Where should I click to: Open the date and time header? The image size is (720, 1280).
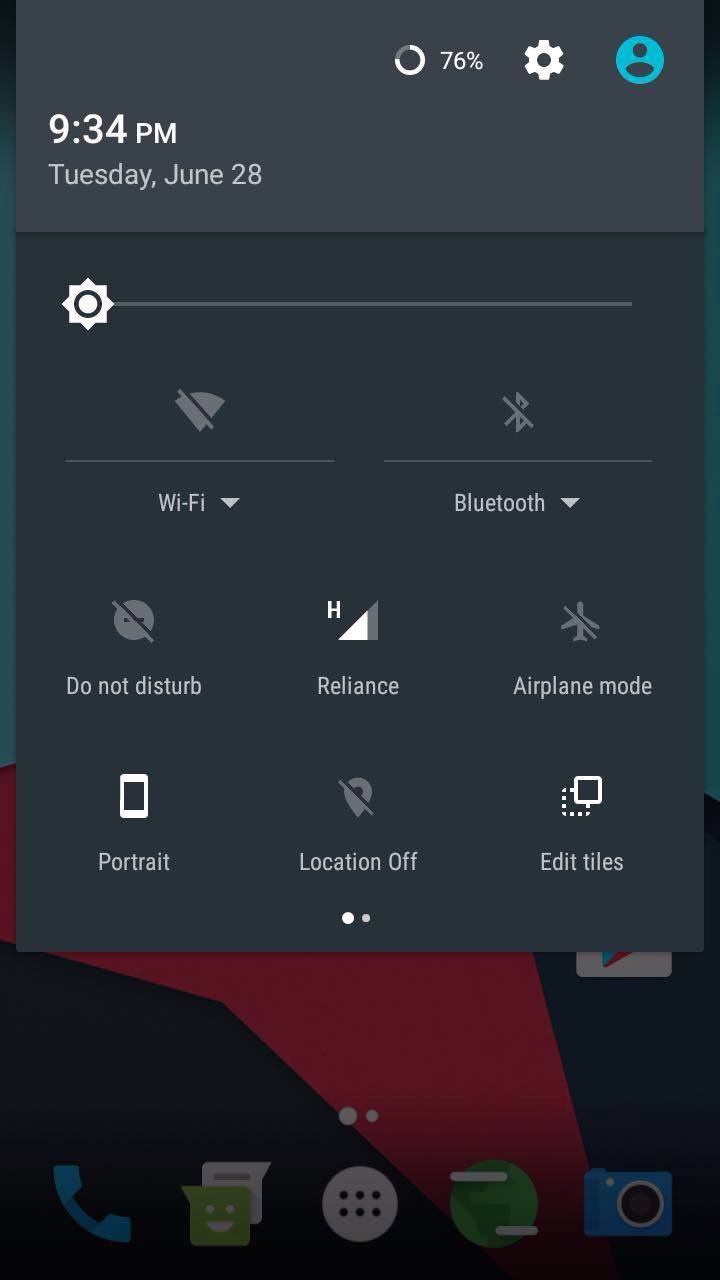(x=155, y=150)
